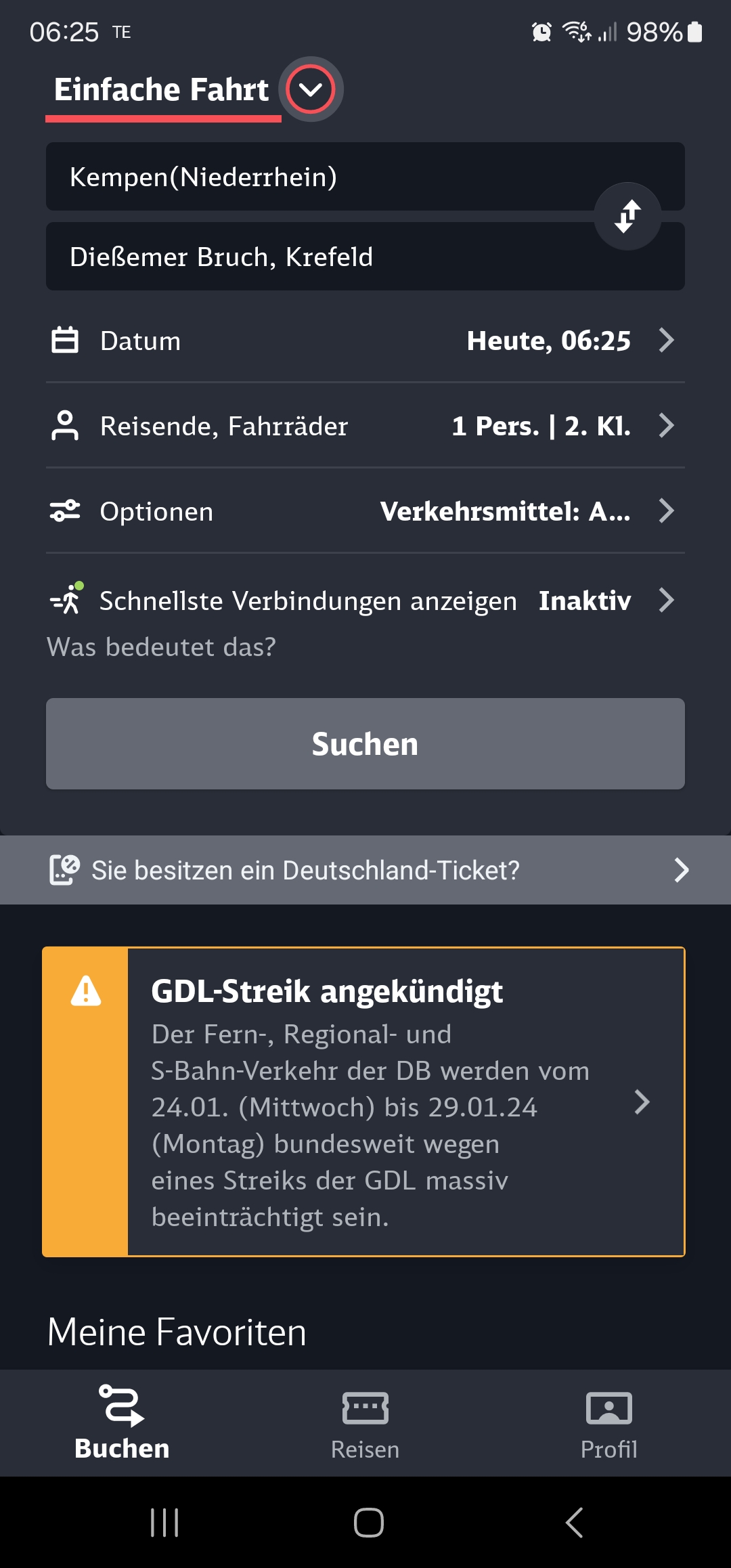Open the GDL-Streik angekündigt notice
731x1568 pixels.
pos(364,1102)
